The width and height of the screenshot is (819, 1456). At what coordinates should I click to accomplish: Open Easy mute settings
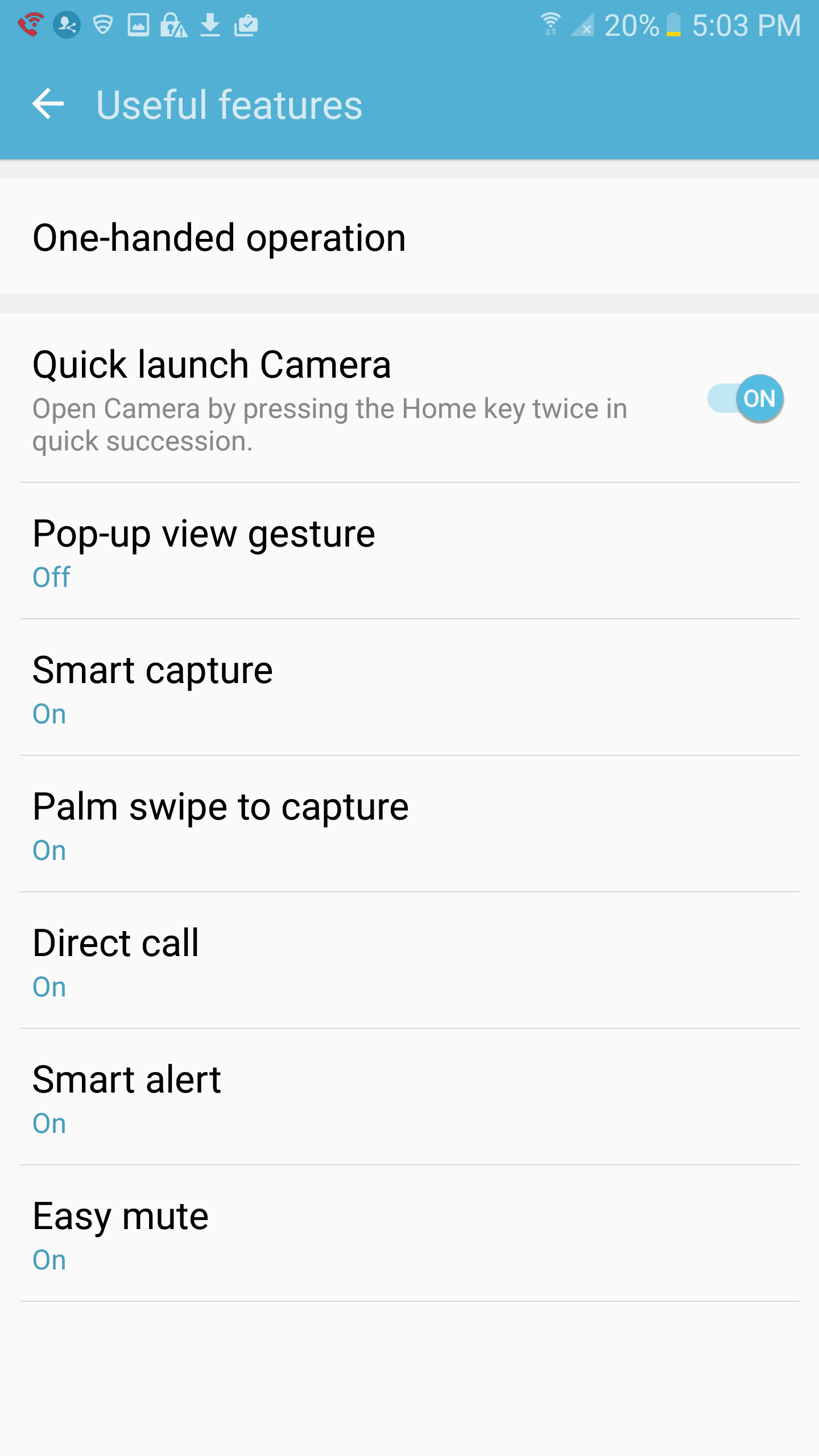[x=409, y=1234]
